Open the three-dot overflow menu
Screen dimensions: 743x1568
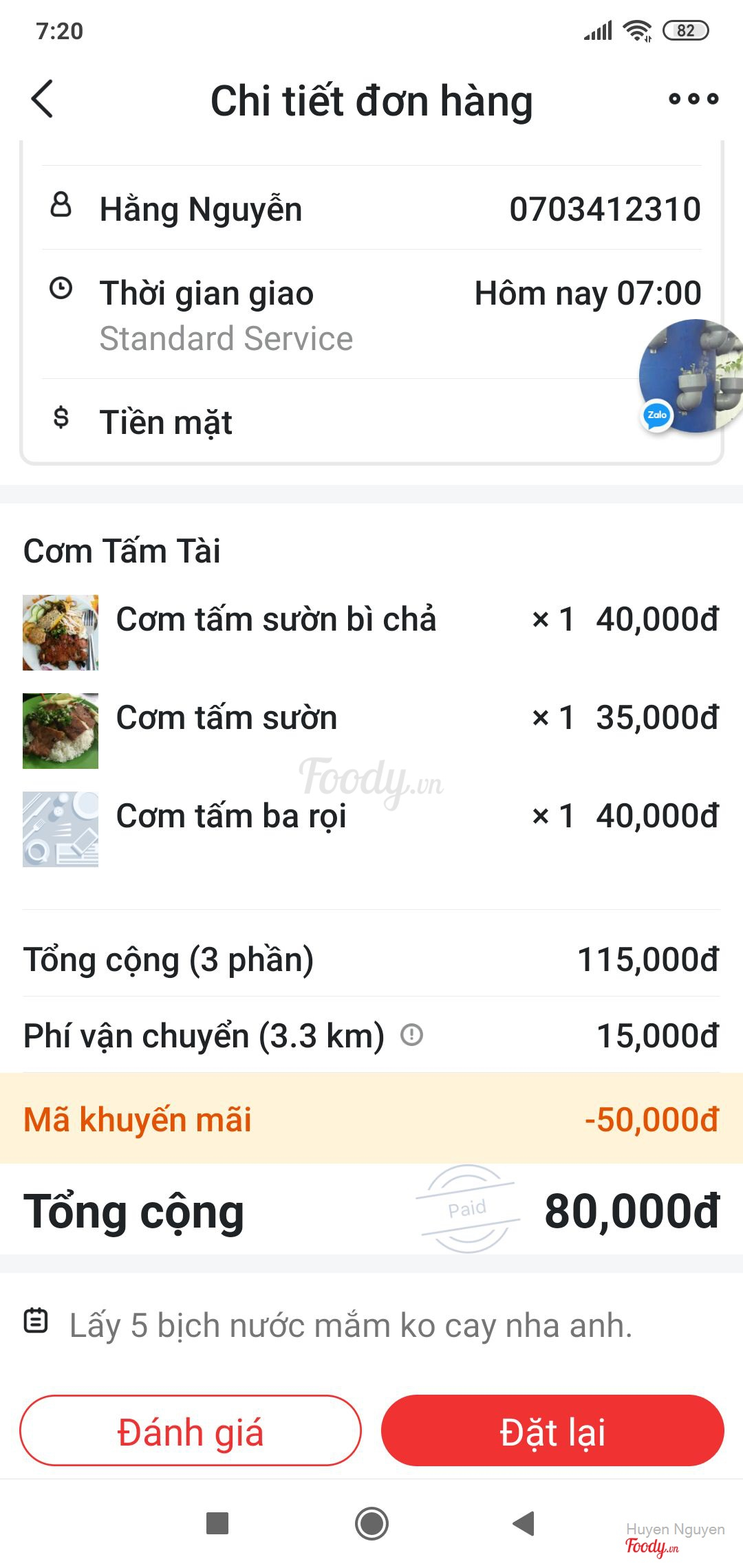[x=693, y=99]
